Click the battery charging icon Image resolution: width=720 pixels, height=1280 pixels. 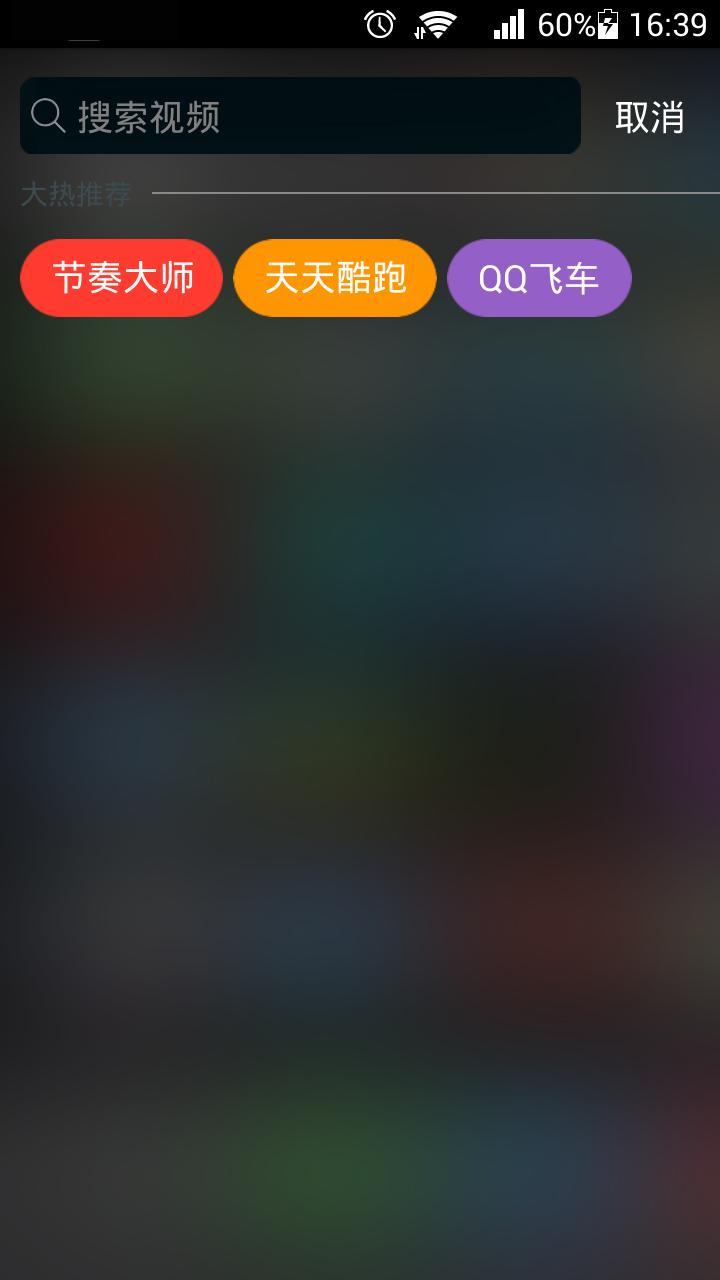click(x=611, y=26)
